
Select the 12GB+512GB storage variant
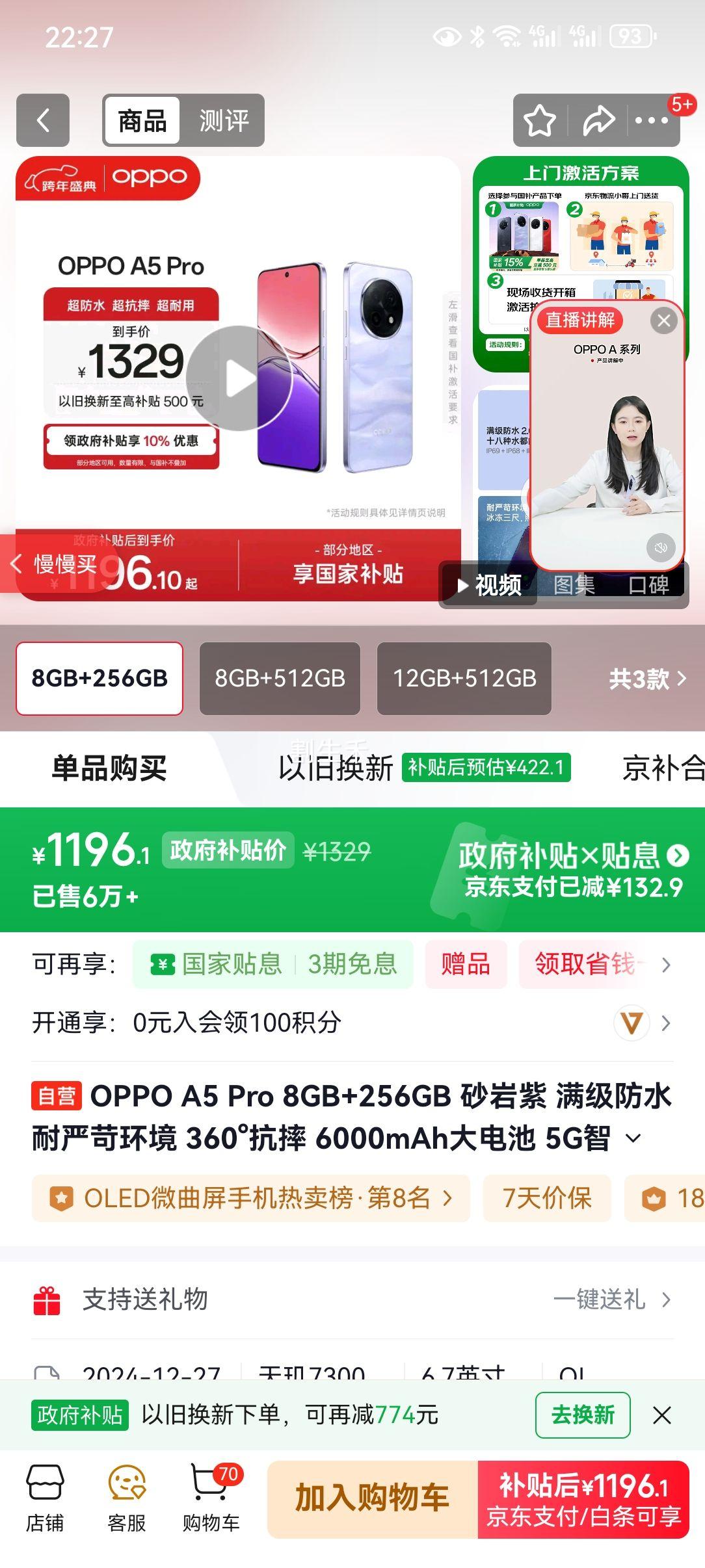[464, 679]
